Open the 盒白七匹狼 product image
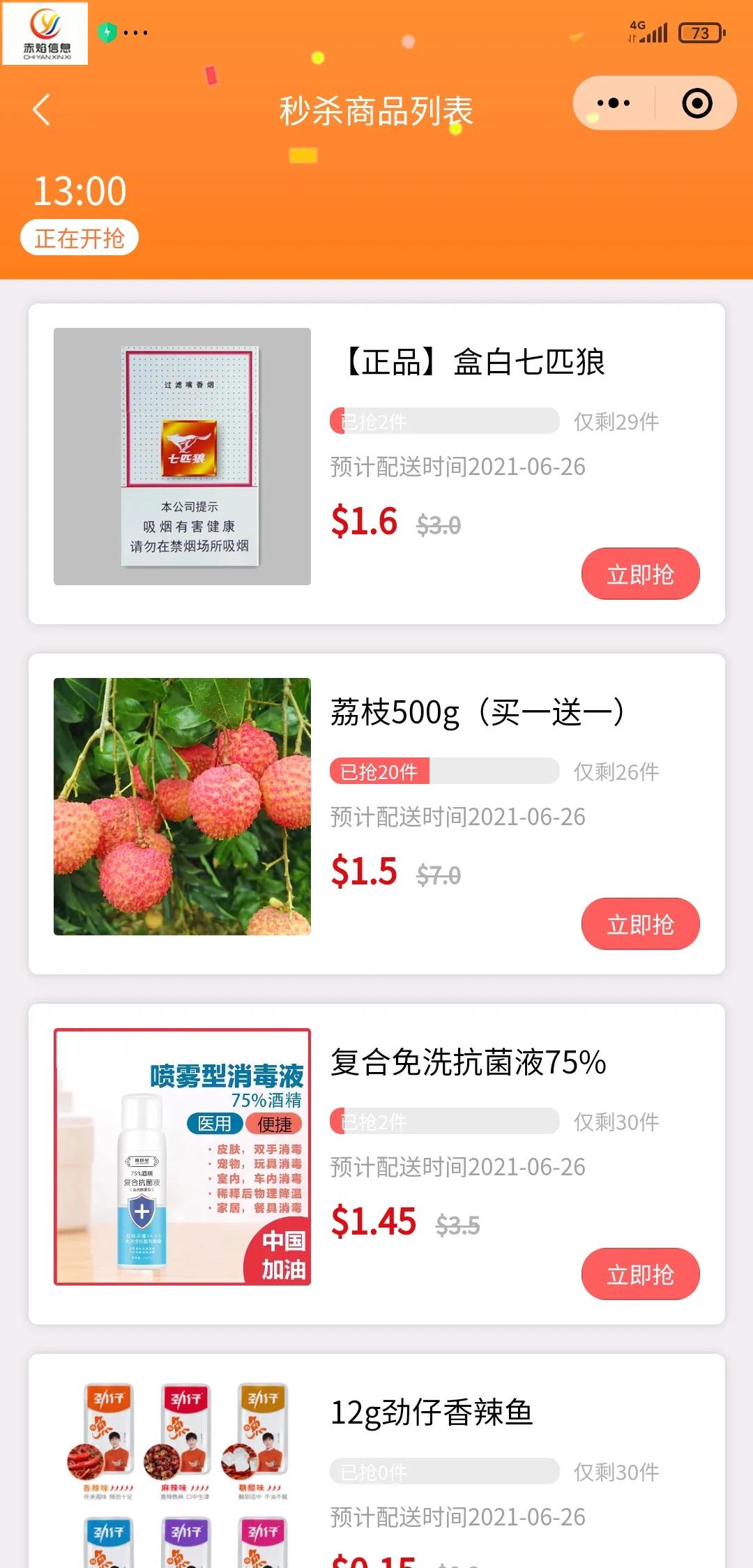 182,456
